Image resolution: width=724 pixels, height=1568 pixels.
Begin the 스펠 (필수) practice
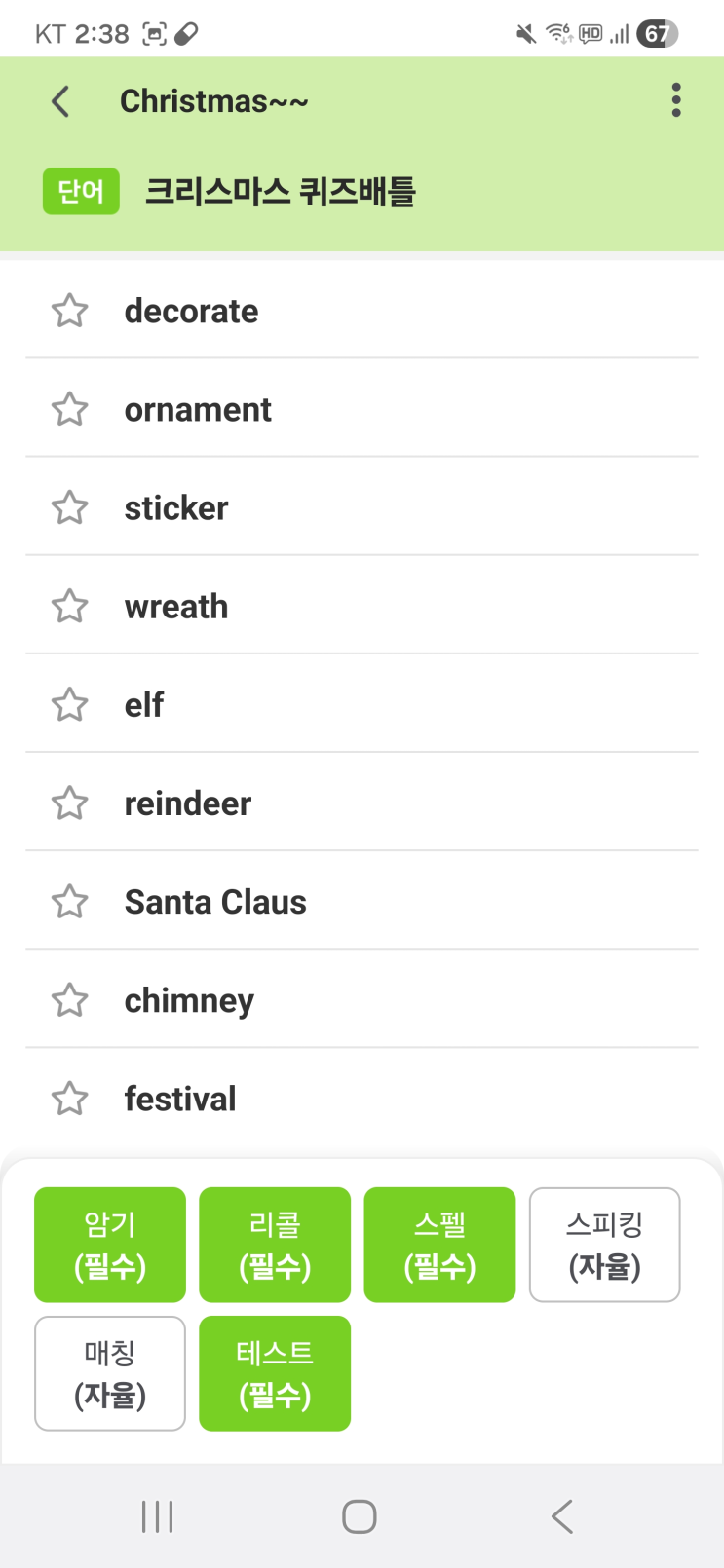(439, 1245)
